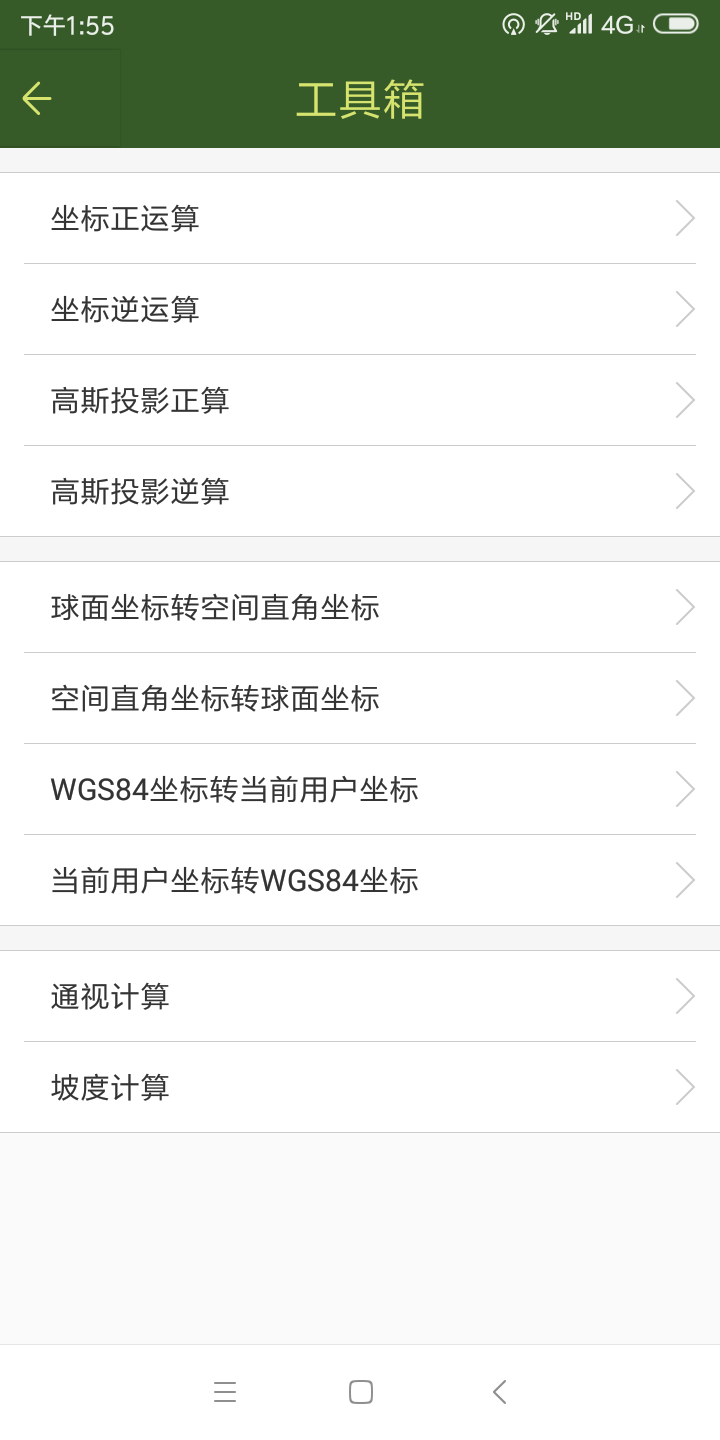
Task: Tap the signal strength bars icon
Action: [582, 25]
